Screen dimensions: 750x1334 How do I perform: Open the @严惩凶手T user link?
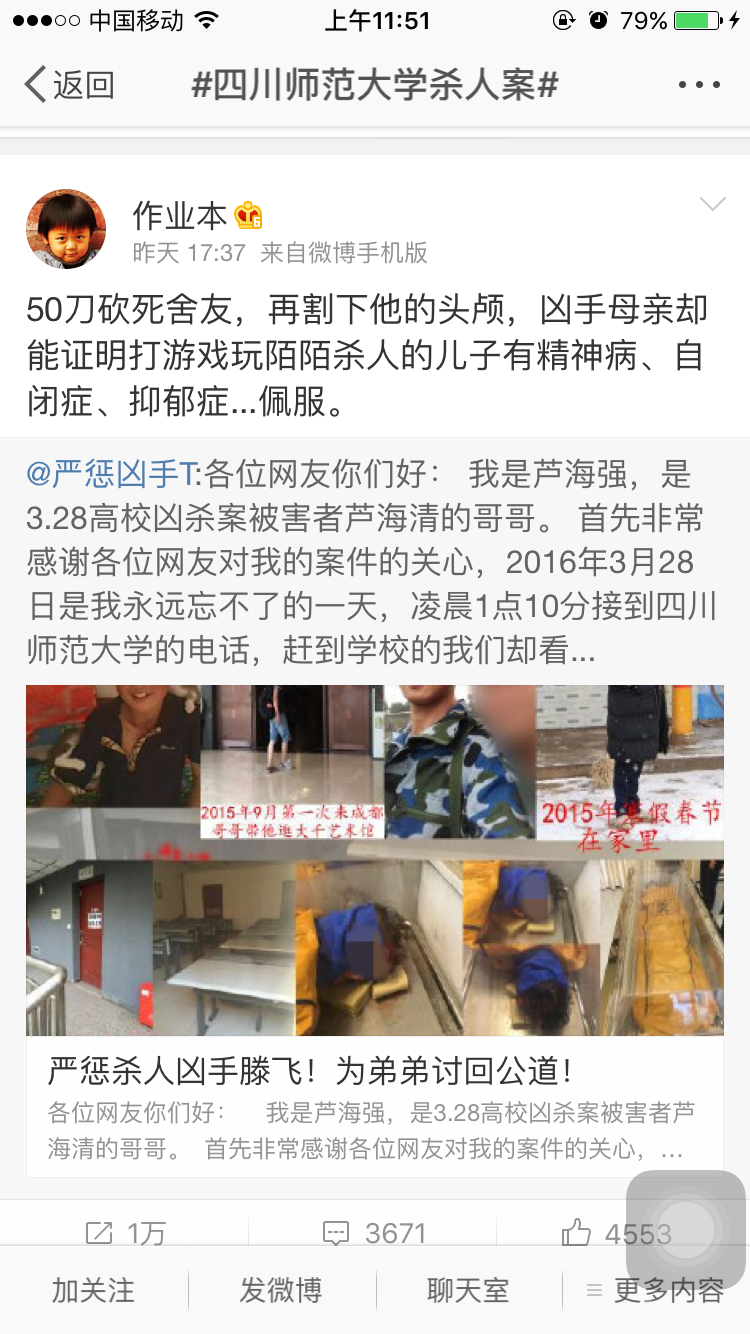(115, 473)
